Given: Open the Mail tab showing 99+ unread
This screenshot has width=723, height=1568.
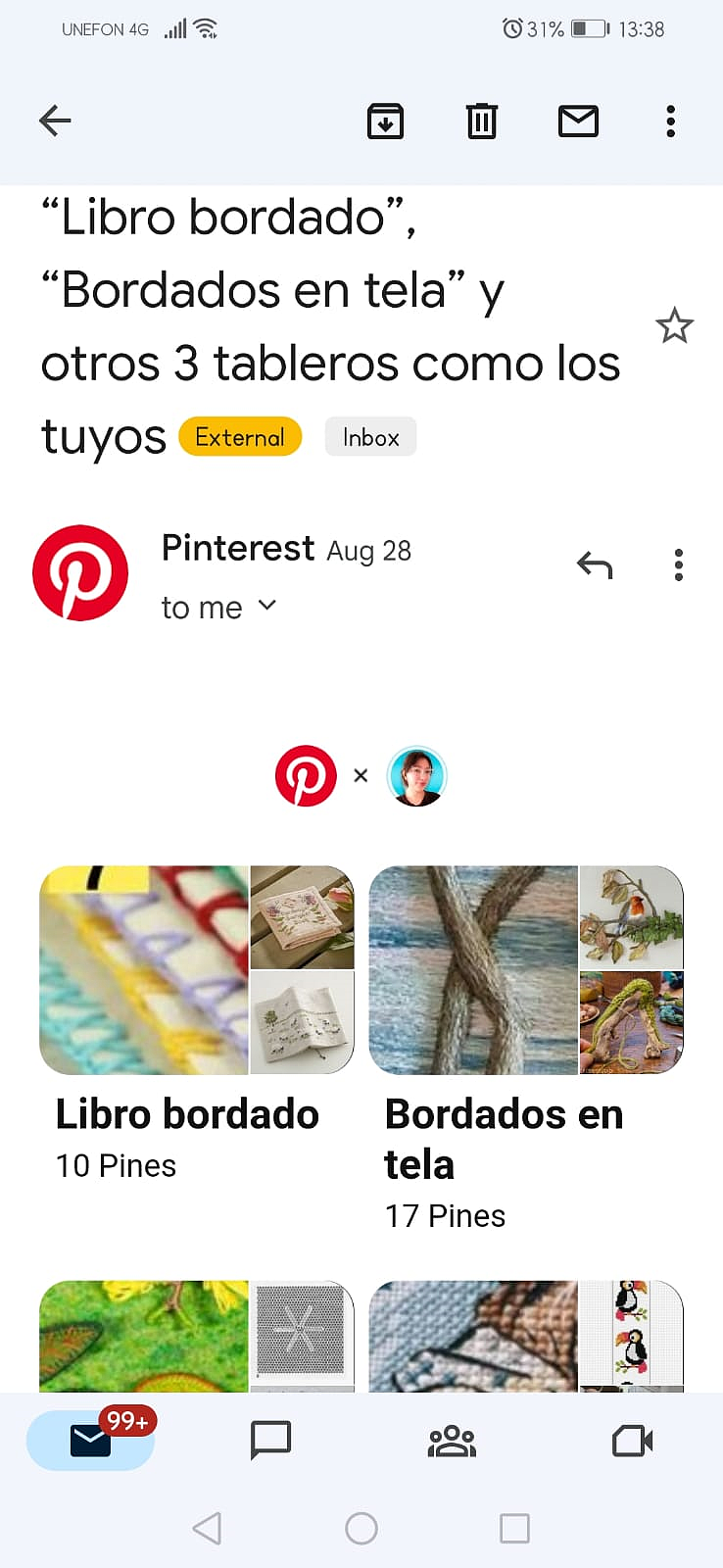Looking at the screenshot, I should coord(90,1441).
